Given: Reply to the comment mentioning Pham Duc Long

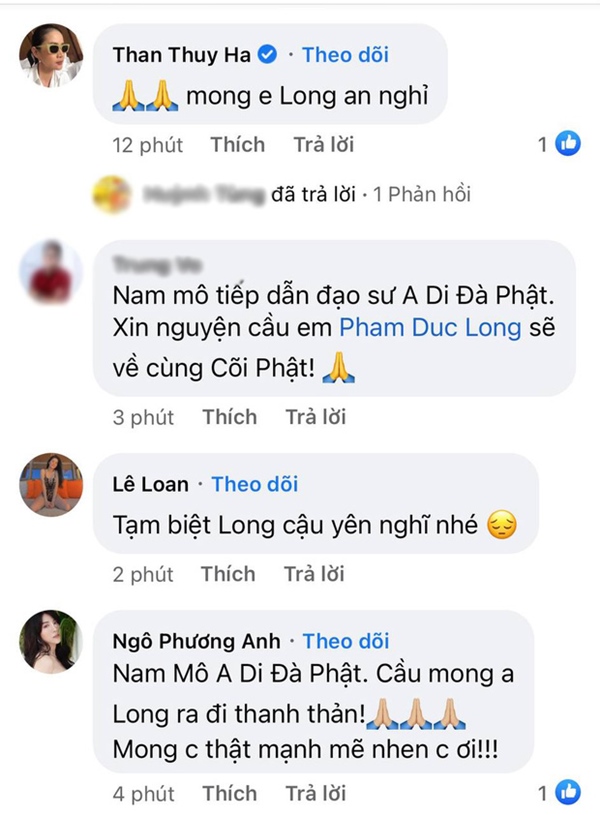Looking at the screenshot, I should point(316,417).
